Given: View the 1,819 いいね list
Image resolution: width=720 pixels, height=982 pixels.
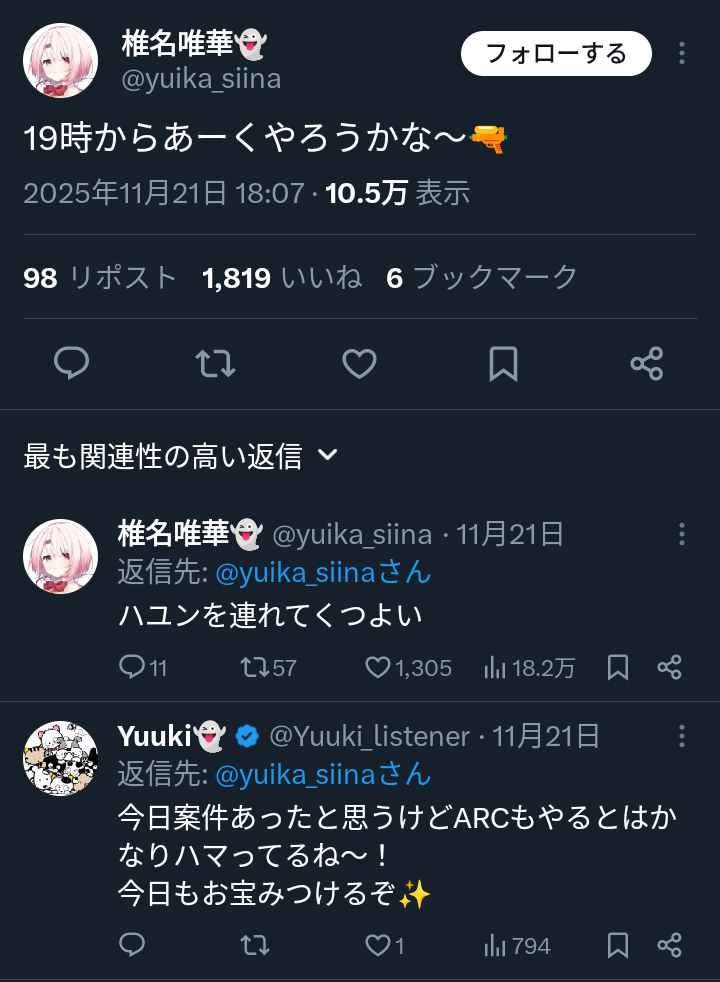Looking at the screenshot, I should point(282,277).
